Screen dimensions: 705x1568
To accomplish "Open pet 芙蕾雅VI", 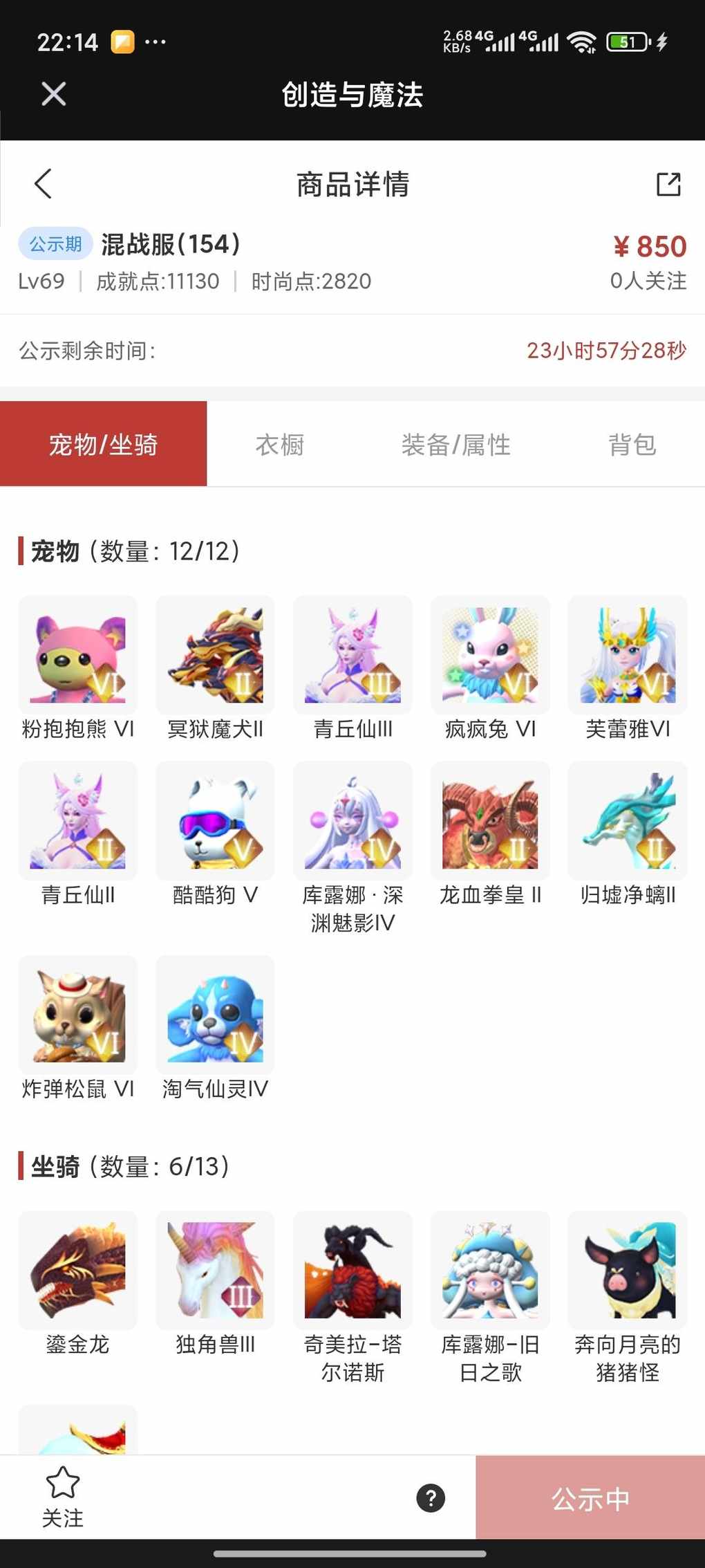I will (x=628, y=655).
